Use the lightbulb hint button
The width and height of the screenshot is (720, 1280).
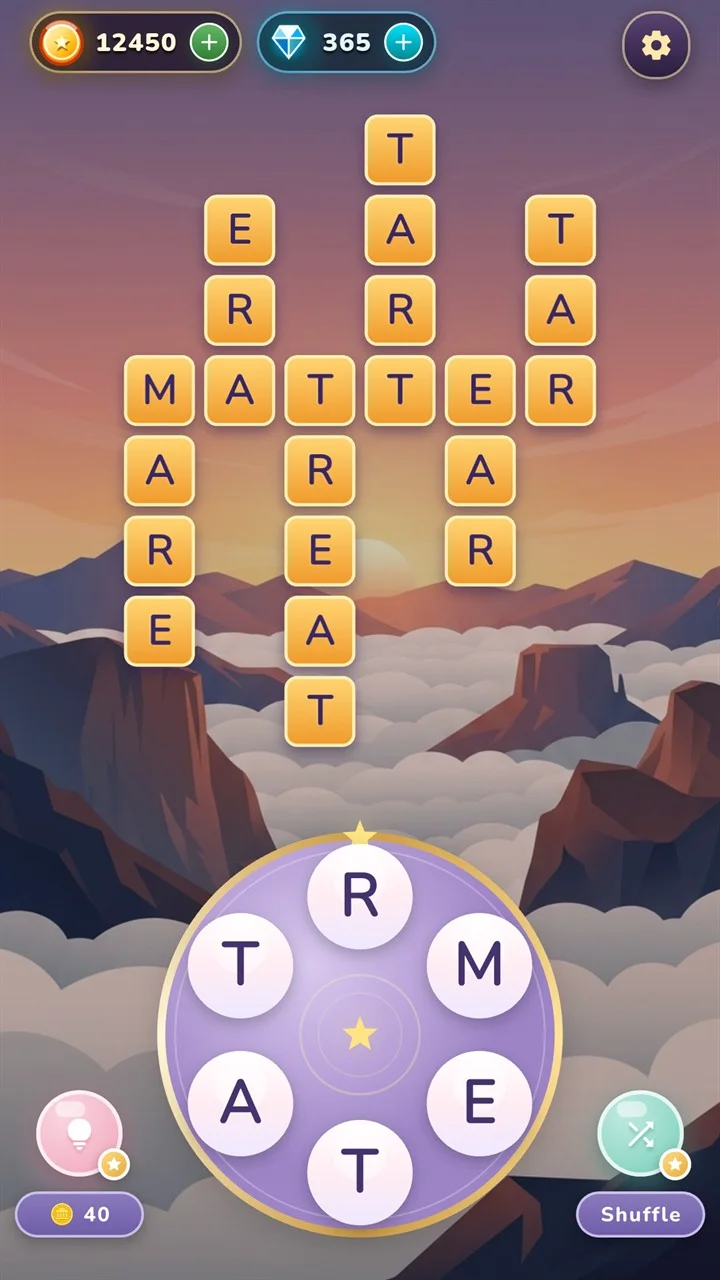coord(79,1133)
